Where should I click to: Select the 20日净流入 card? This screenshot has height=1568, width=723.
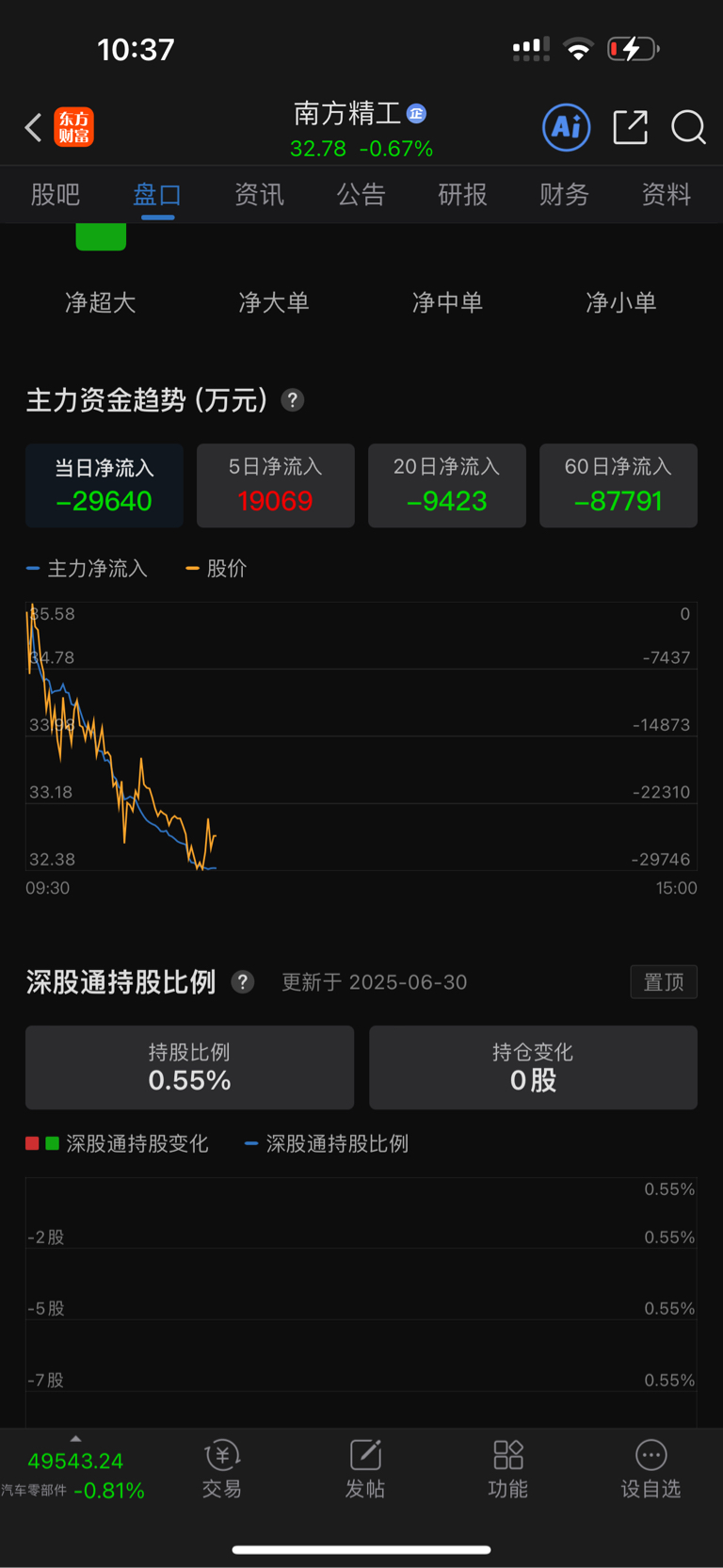click(447, 485)
